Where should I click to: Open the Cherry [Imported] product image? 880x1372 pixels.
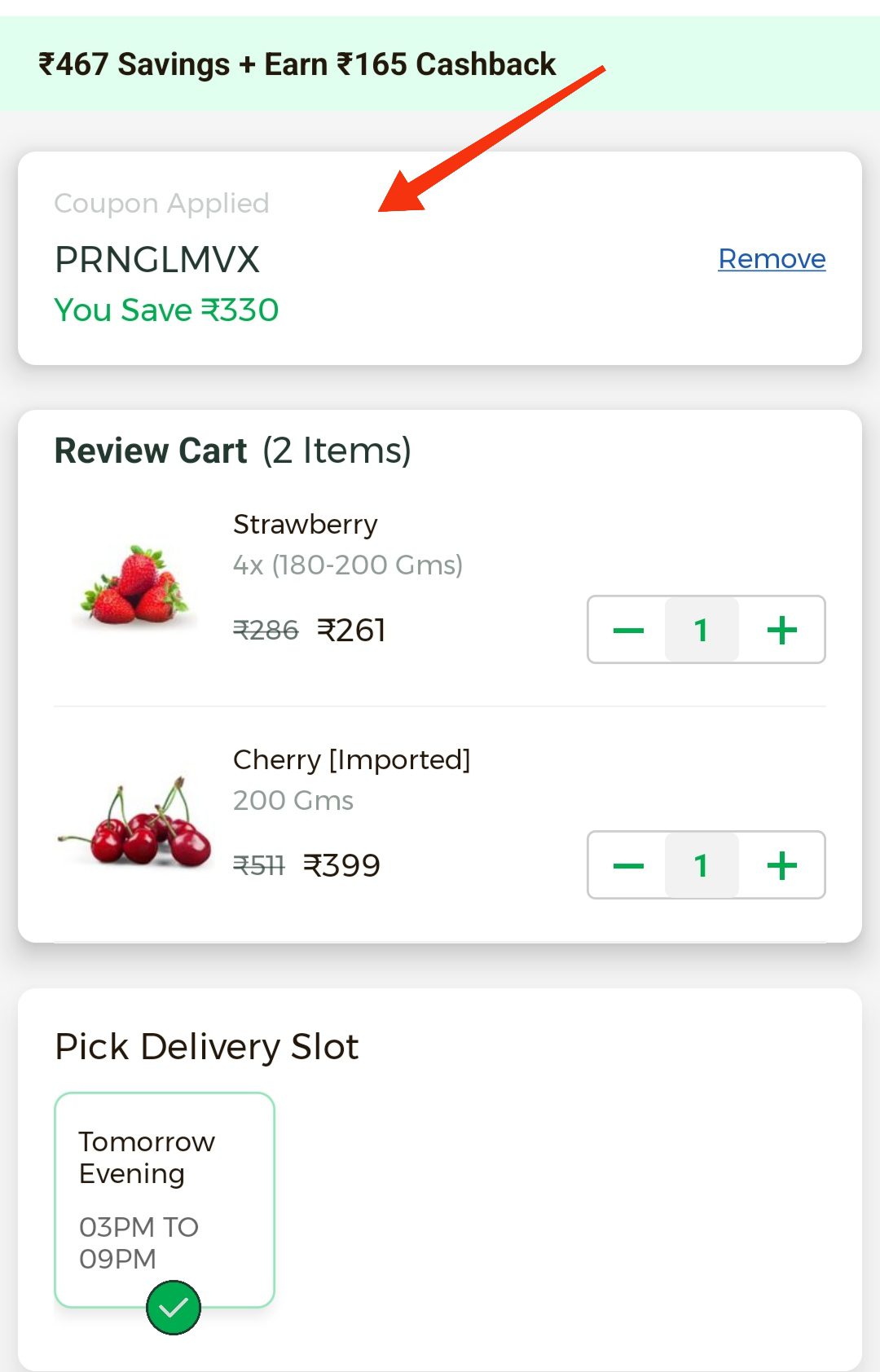(135, 823)
